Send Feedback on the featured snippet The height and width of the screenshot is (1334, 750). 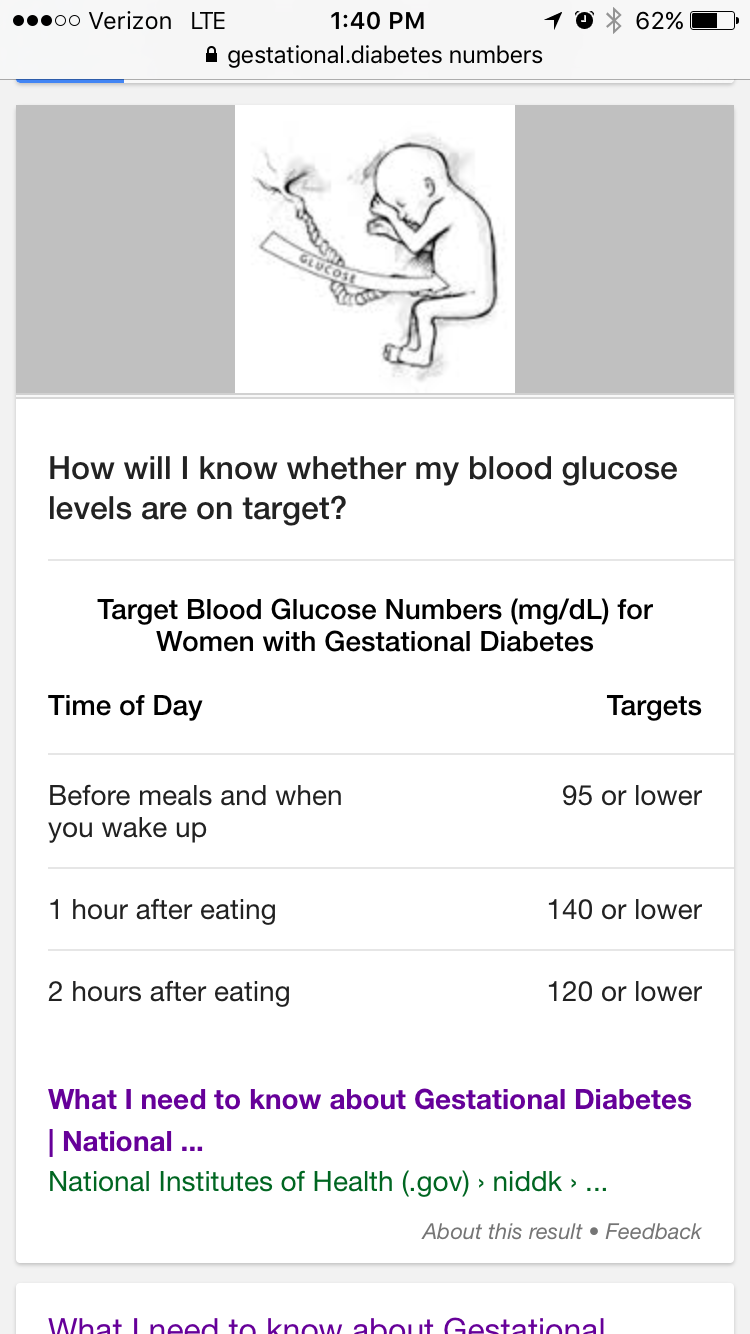(x=653, y=1231)
